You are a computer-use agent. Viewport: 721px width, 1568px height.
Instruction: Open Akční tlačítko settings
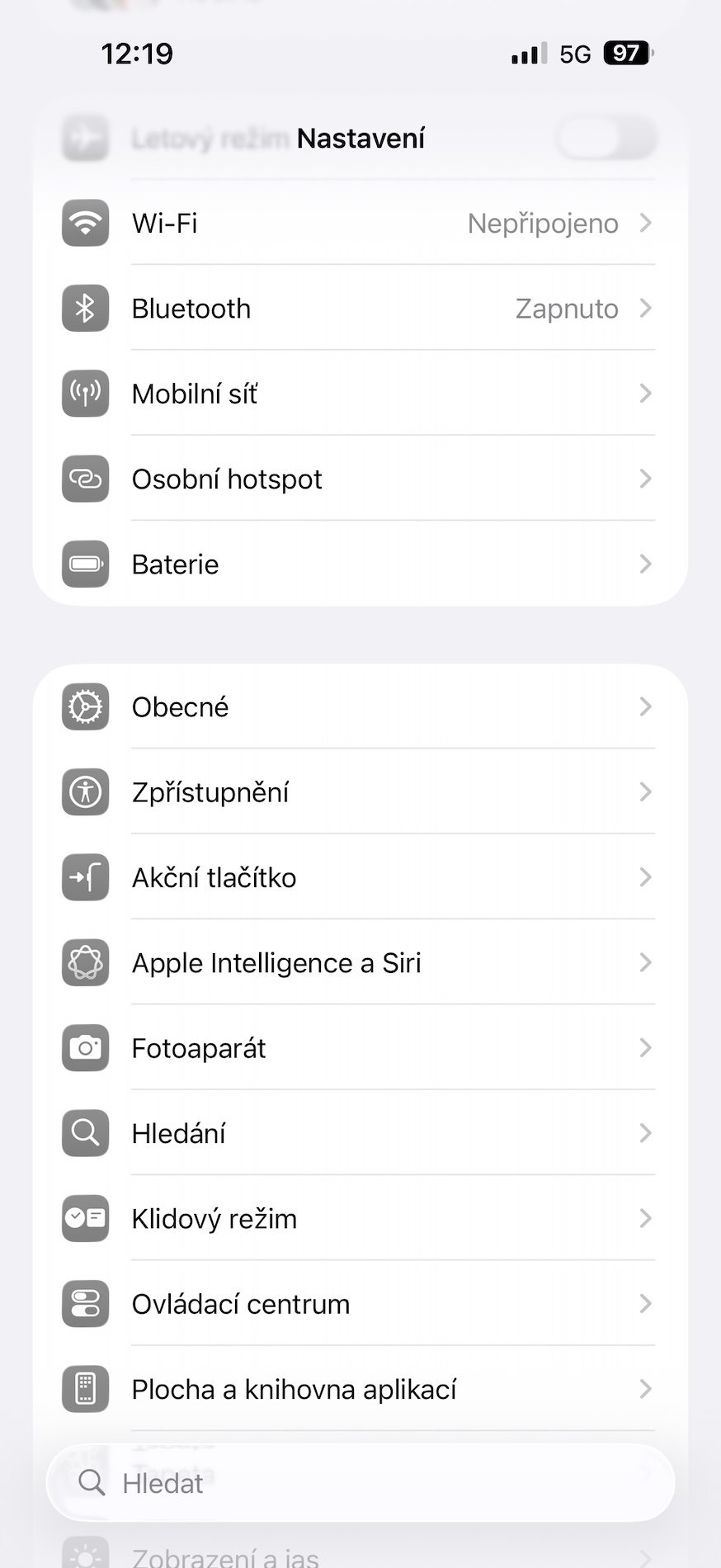point(360,877)
